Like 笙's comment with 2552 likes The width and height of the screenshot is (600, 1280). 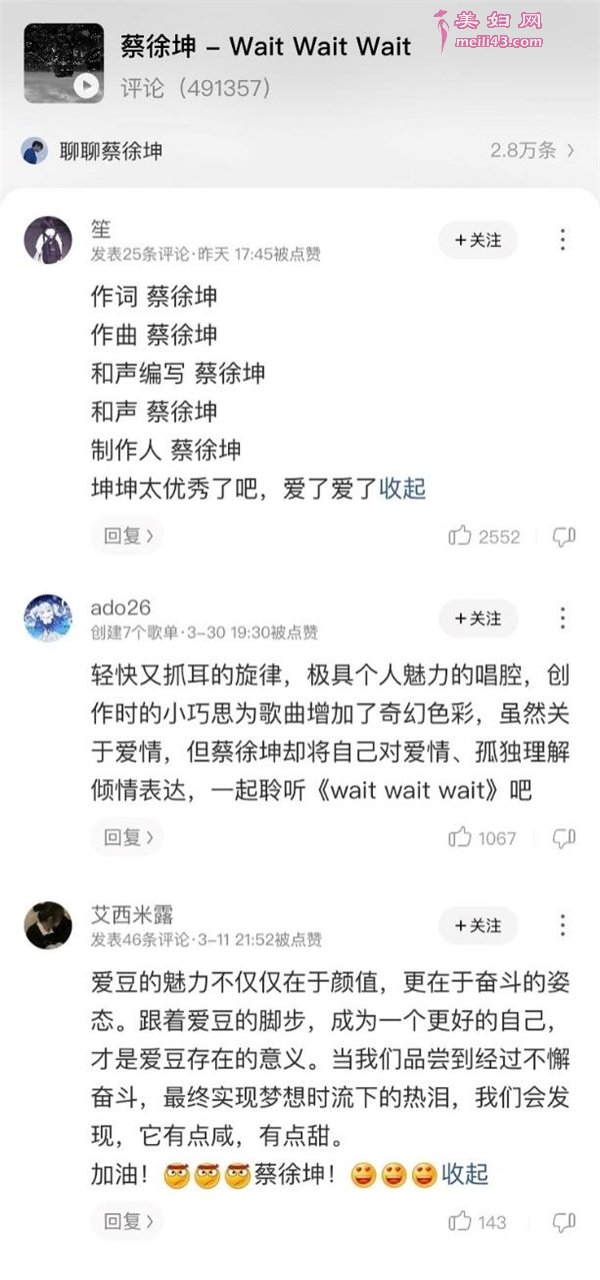point(485,537)
